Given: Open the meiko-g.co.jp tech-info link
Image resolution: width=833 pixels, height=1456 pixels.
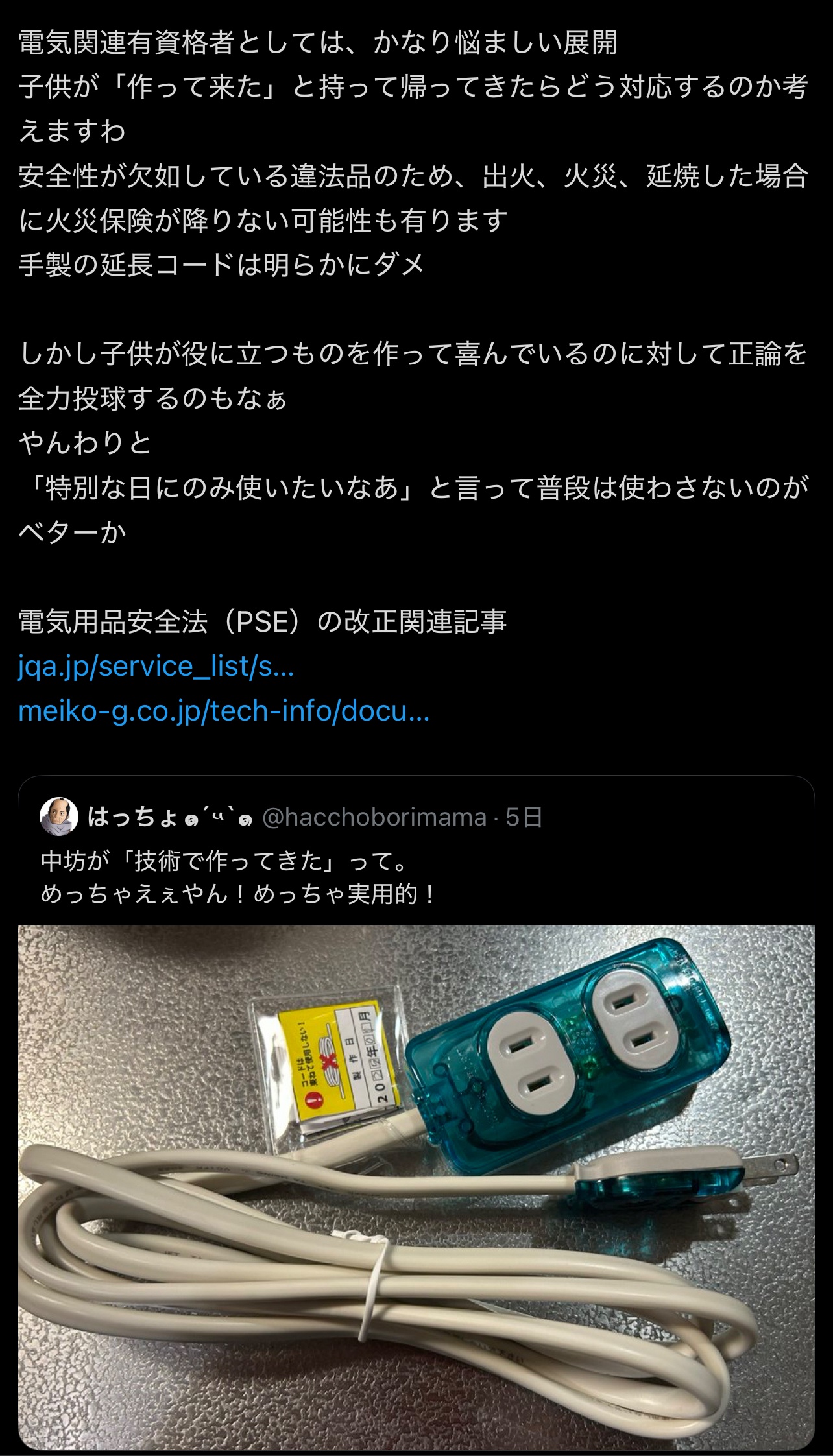Looking at the screenshot, I should [224, 711].
